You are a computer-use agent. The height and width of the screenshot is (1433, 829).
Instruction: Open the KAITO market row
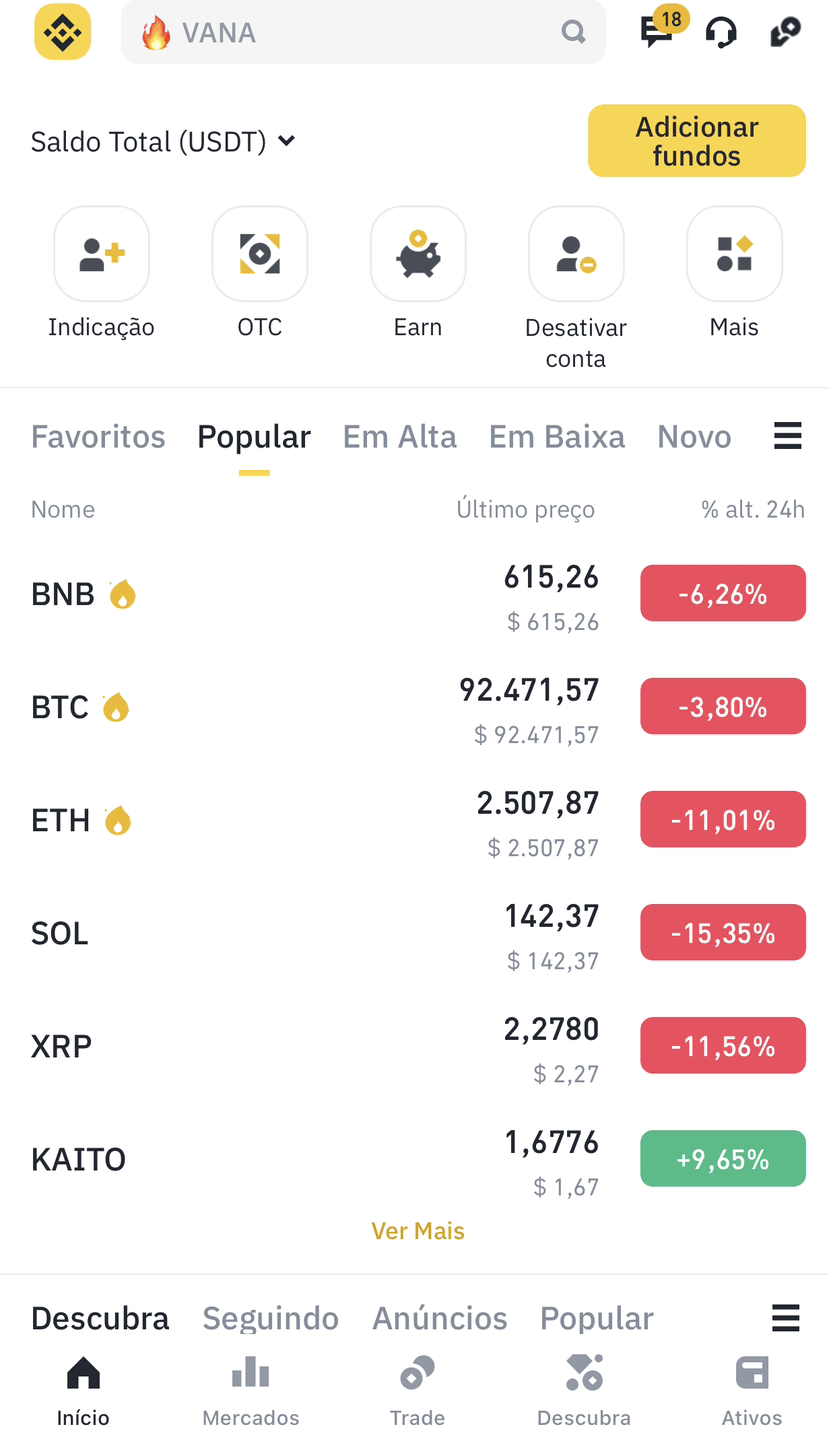point(418,1159)
